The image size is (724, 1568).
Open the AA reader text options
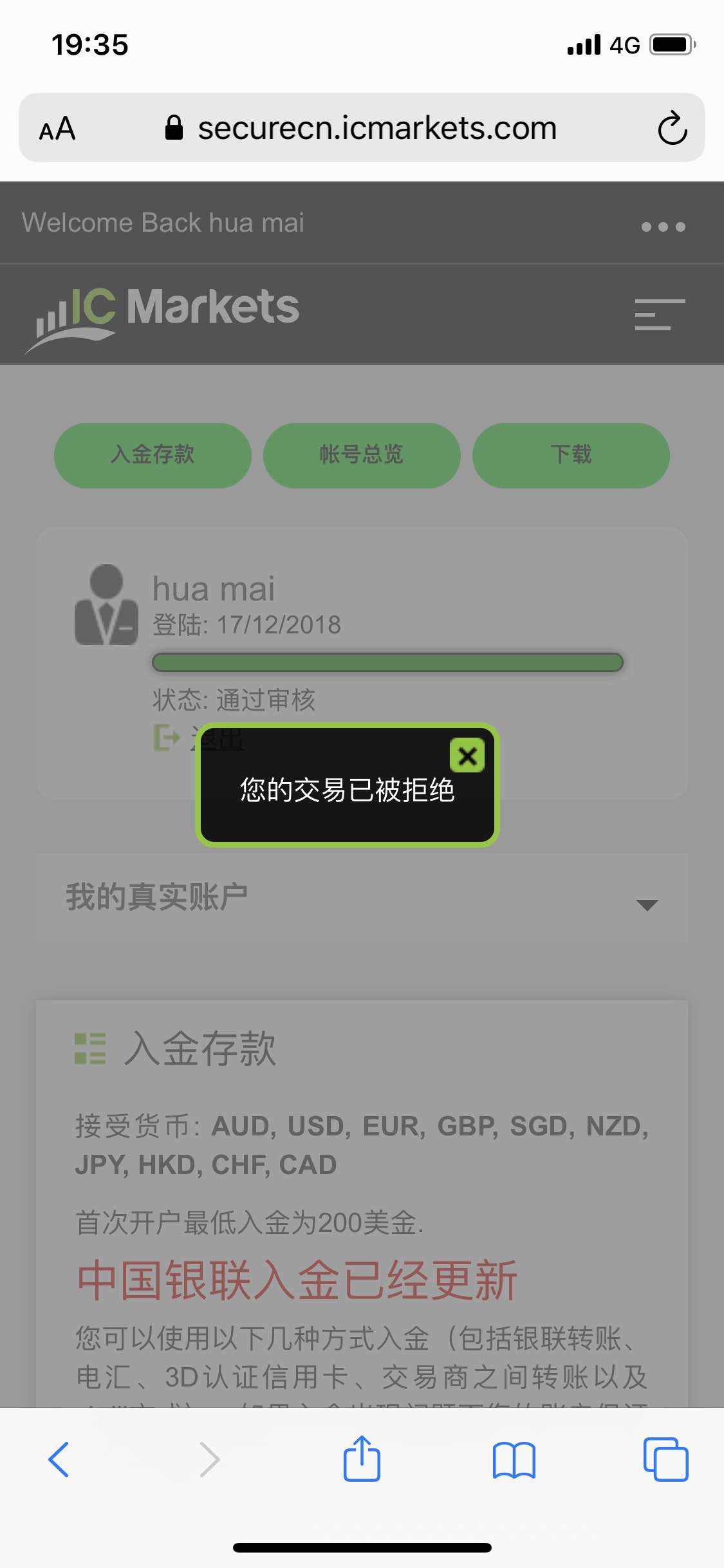point(57,129)
